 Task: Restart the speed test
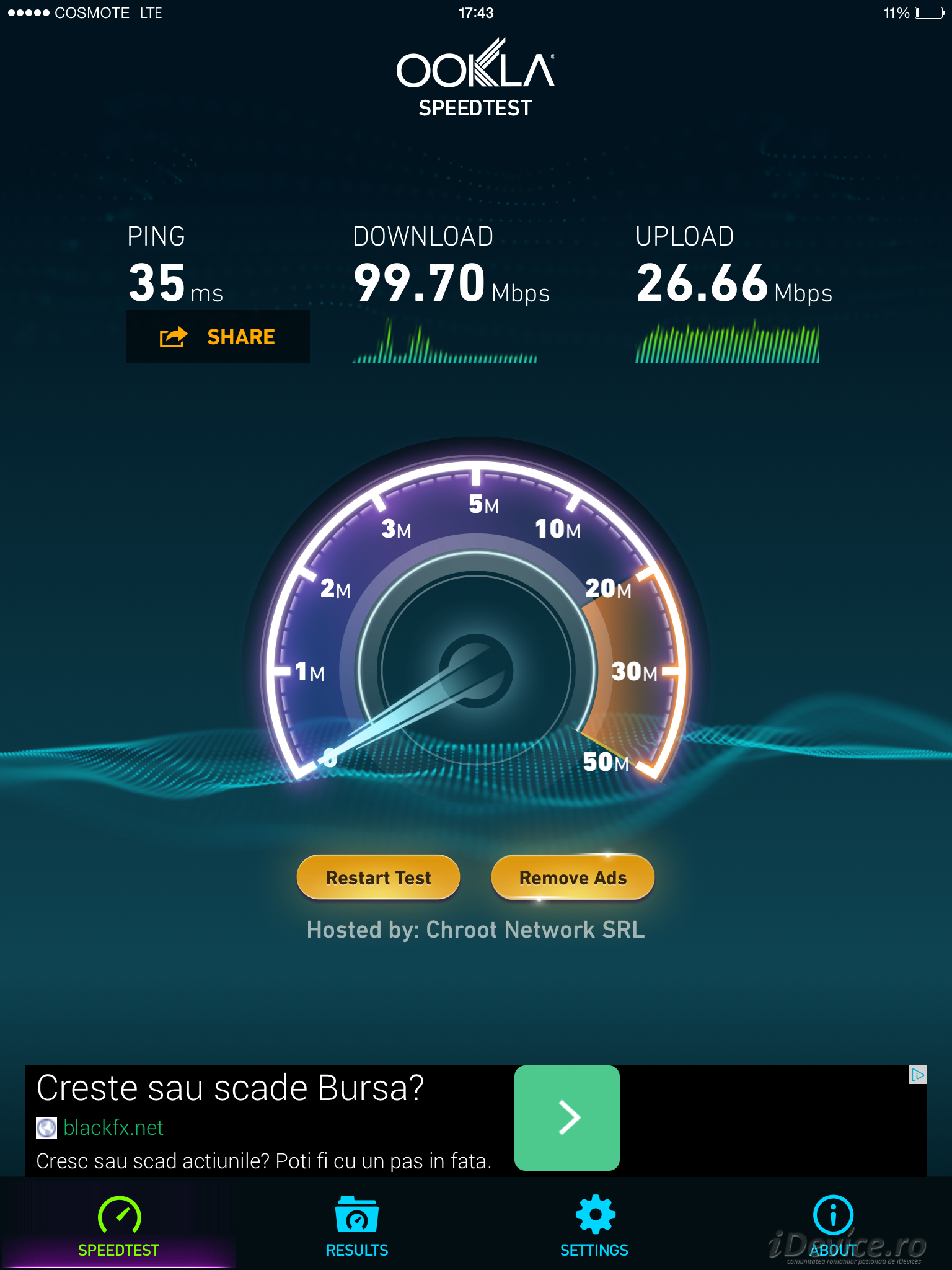(x=378, y=877)
